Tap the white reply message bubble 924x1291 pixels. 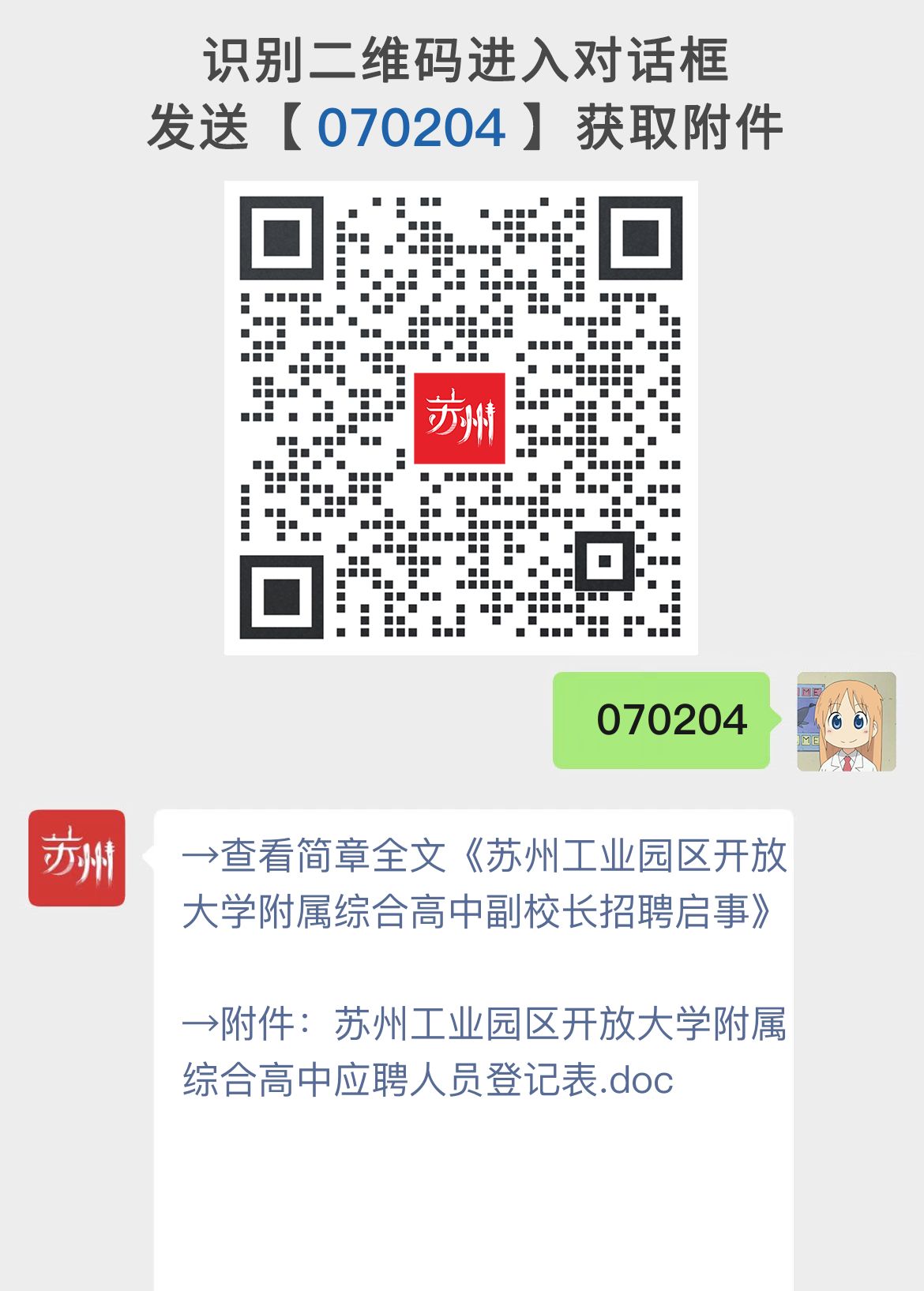tap(474, 987)
